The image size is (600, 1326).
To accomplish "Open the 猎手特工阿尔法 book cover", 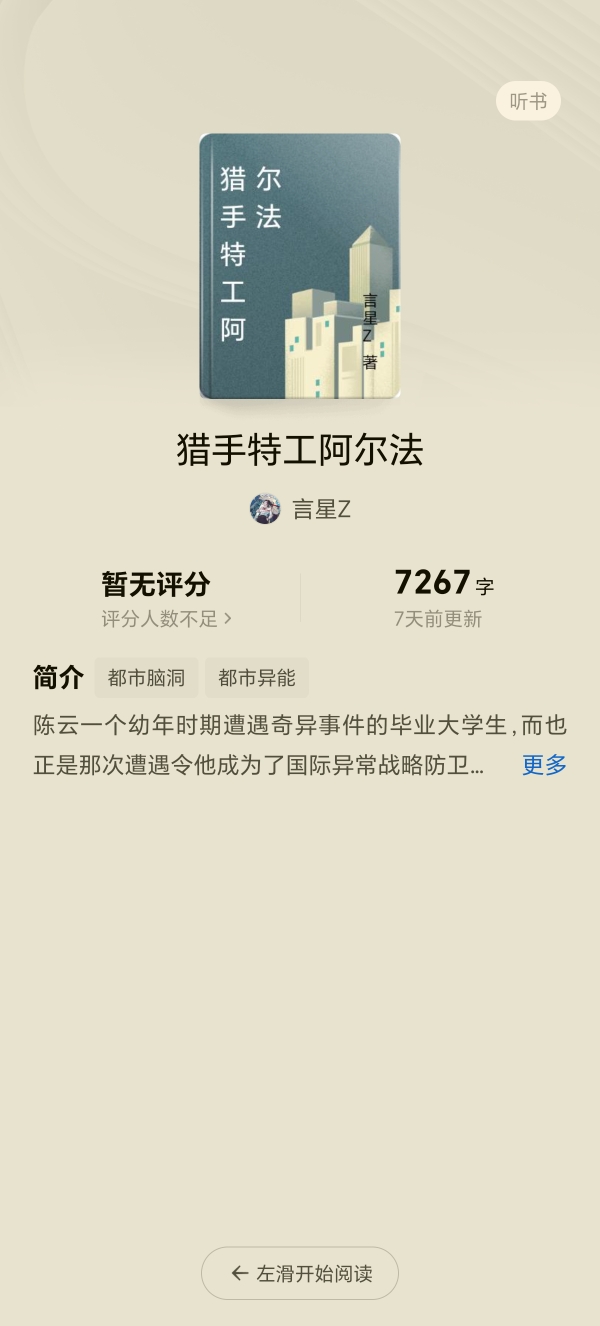I will (300, 266).
